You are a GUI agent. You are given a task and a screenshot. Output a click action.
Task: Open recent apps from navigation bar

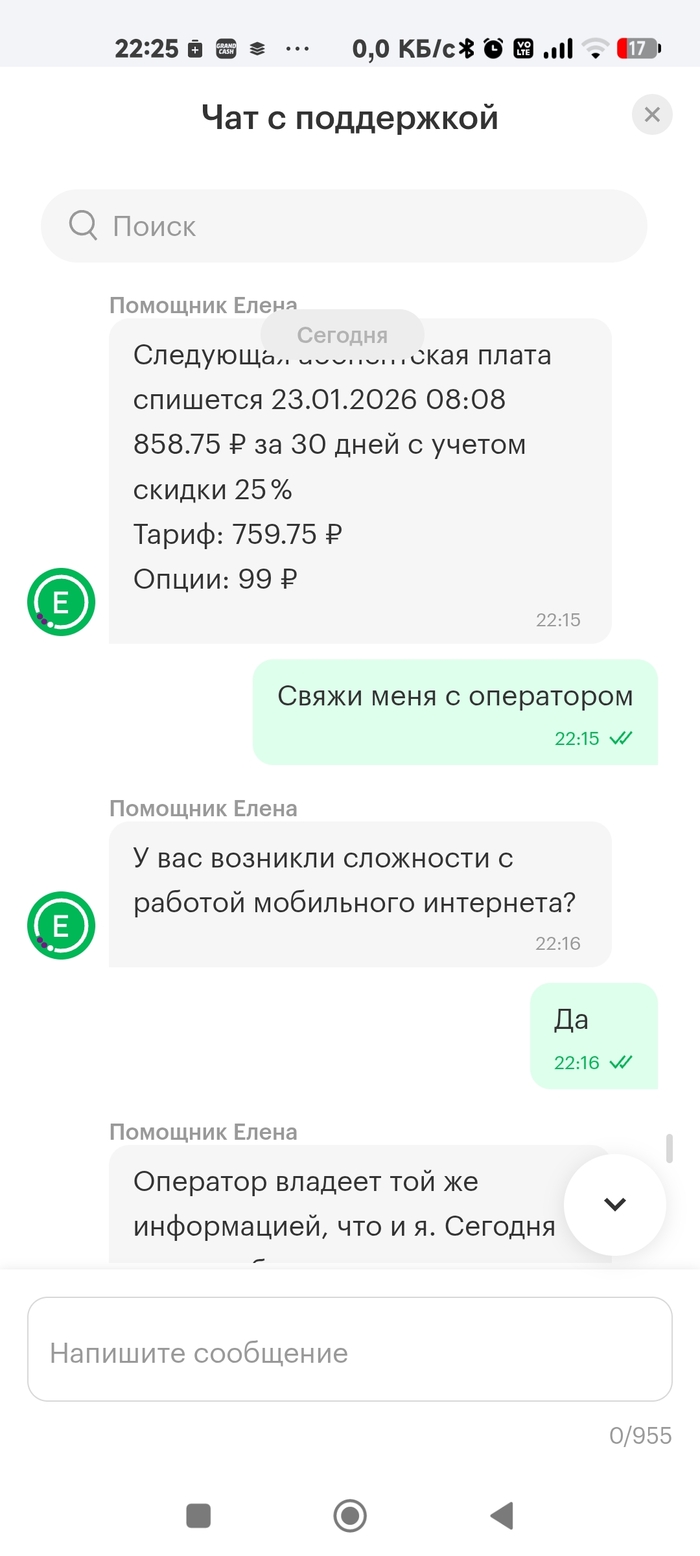click(198, 1516)
